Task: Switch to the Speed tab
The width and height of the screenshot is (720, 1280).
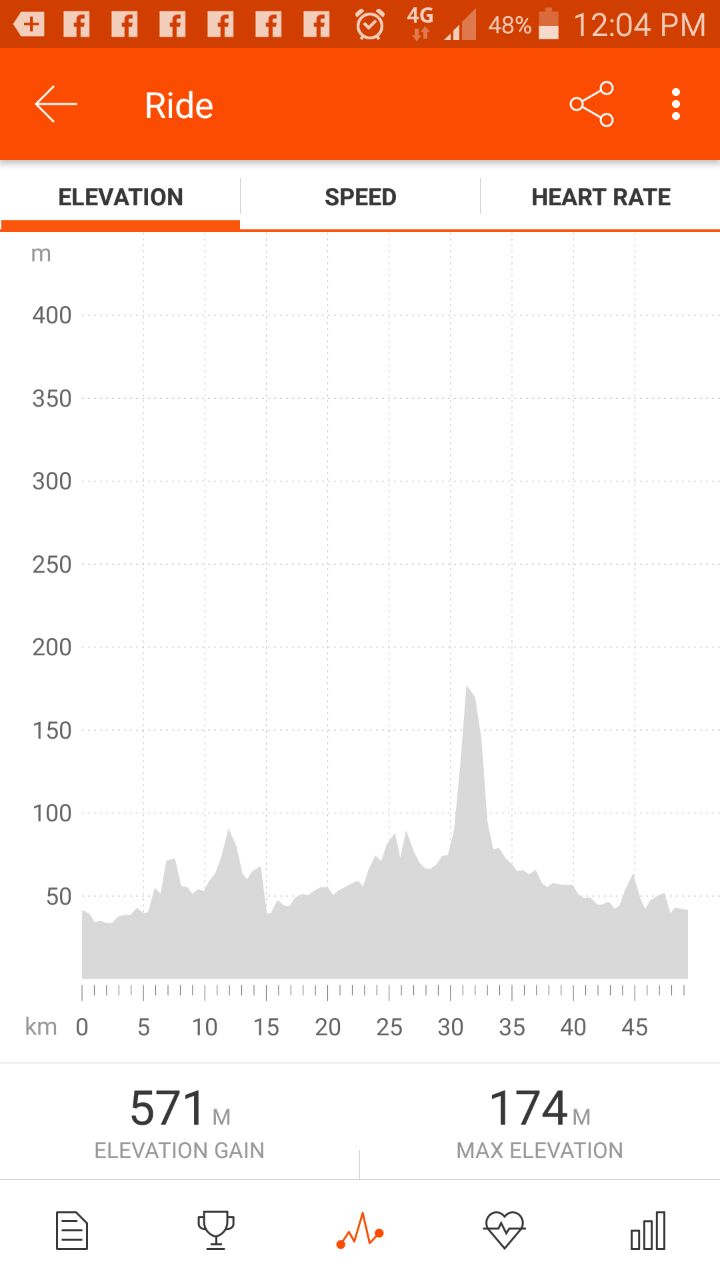Action: [x=360, y=197]
